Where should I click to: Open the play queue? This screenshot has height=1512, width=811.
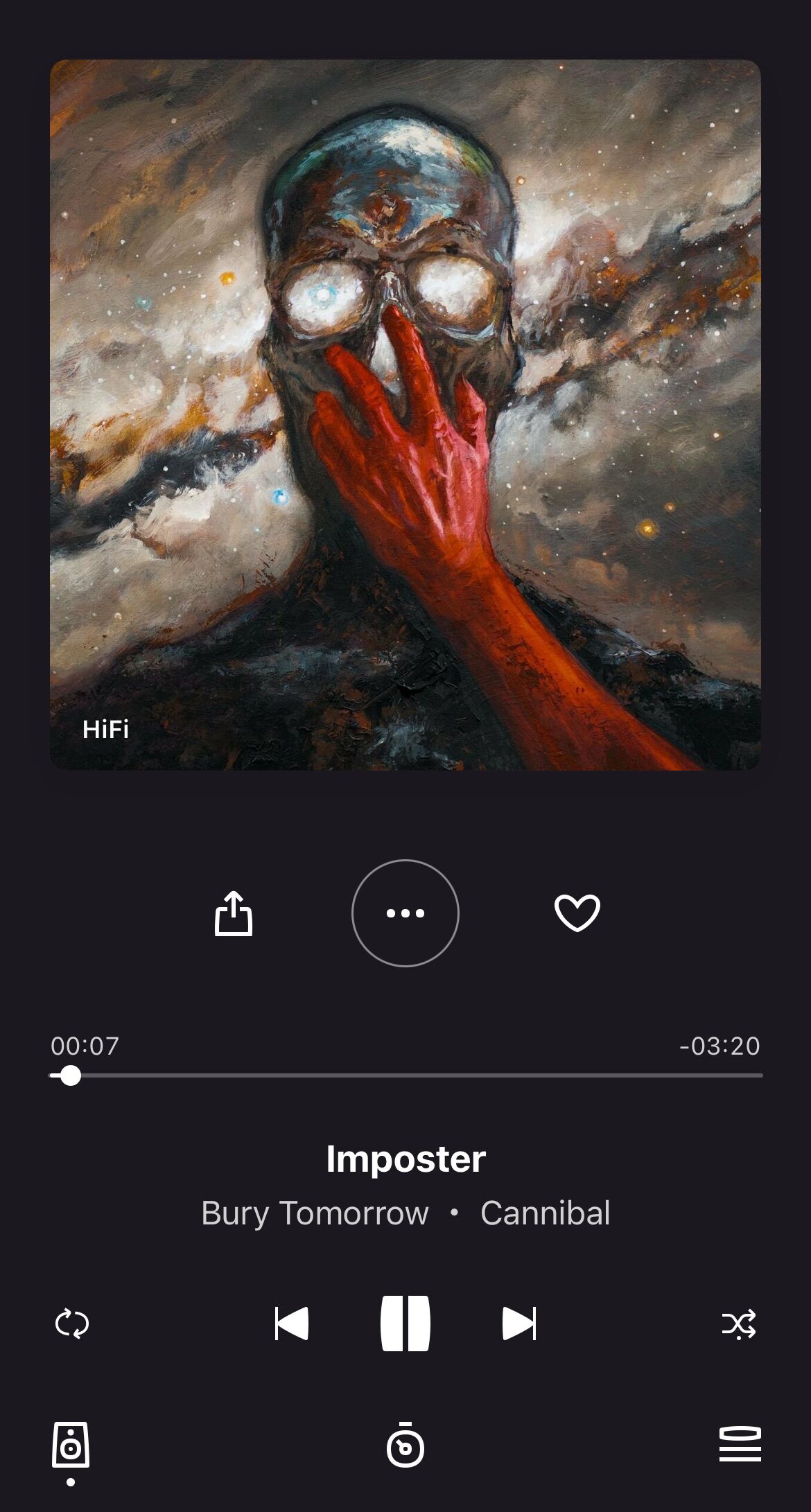pos(740,1445)
